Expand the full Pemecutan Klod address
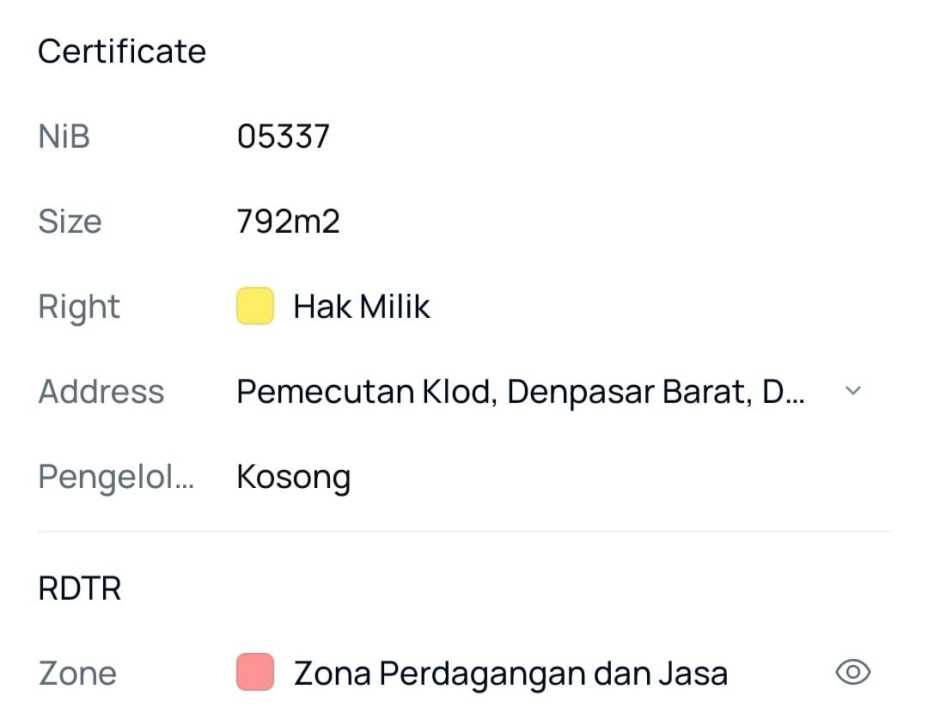 [x=852, y=392]
